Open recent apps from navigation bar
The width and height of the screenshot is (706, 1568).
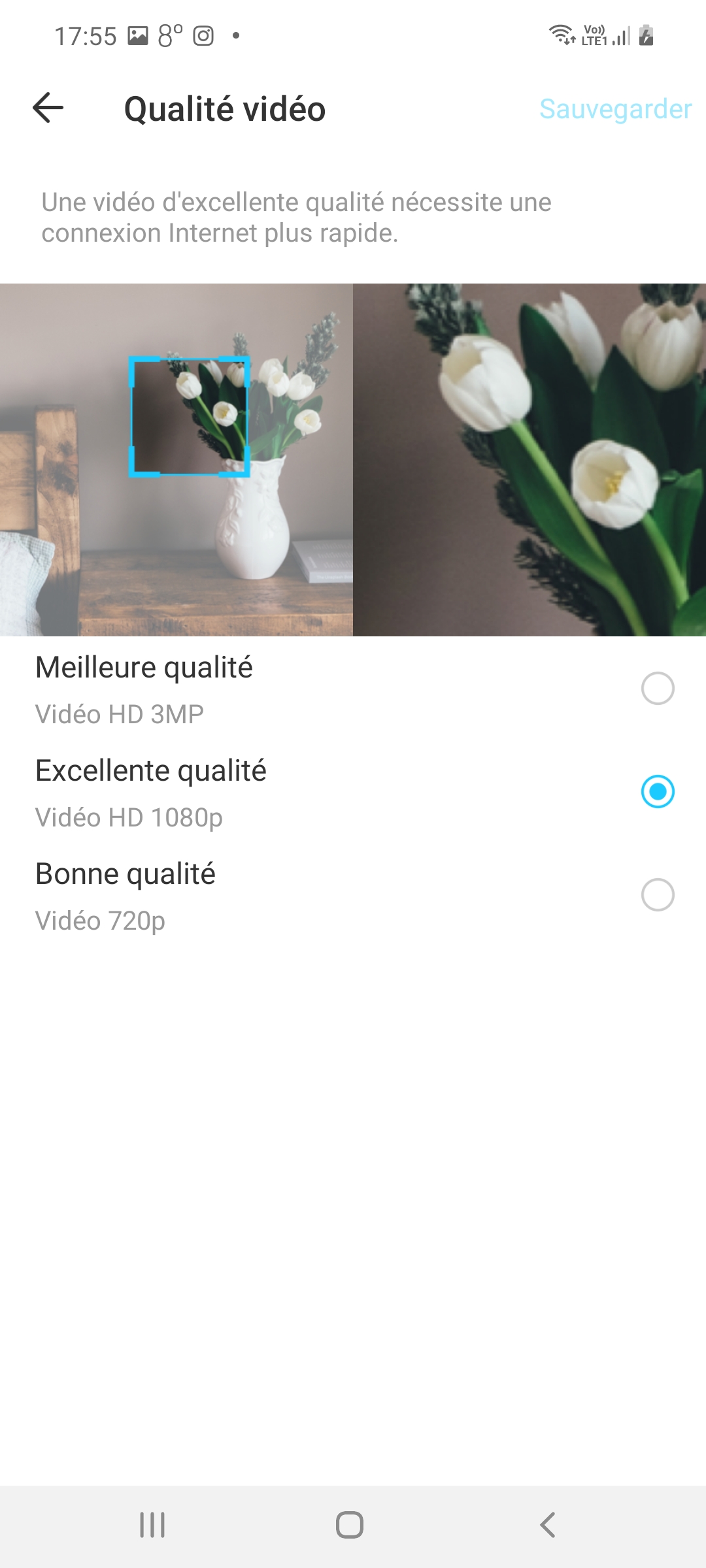pyautogui.click(x=152, y=1525)
